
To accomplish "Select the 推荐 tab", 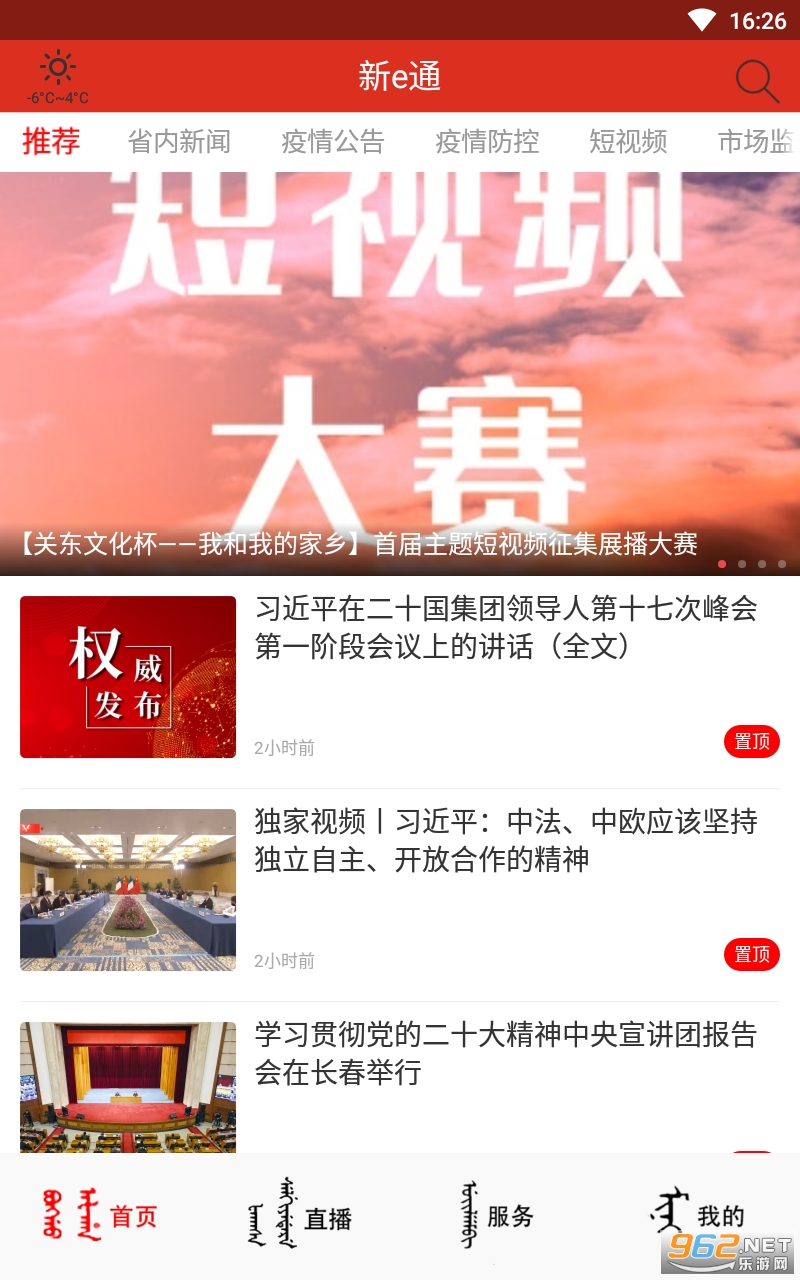I will click(51, 142).
